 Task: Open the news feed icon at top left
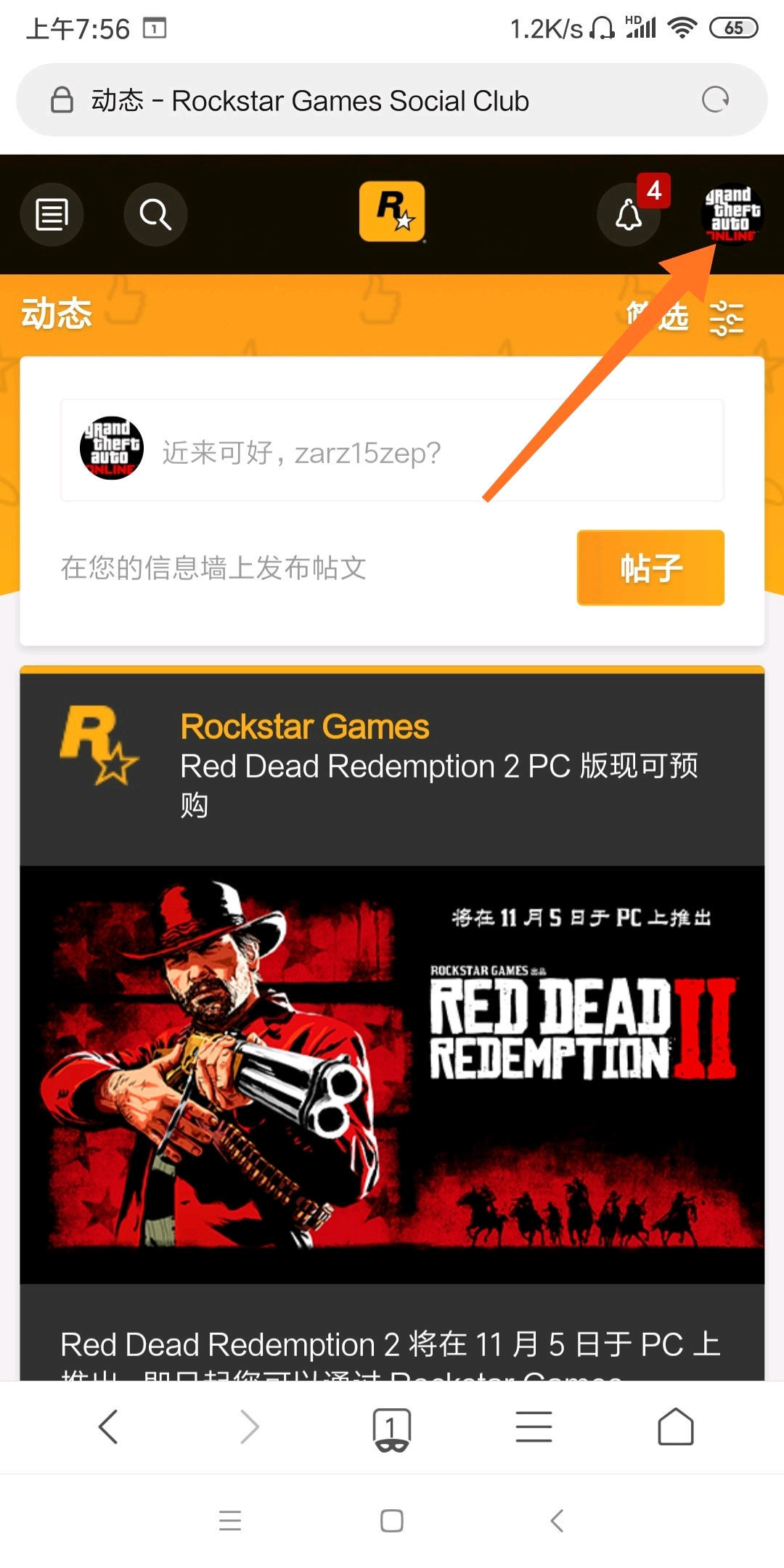tap(52, 214)
